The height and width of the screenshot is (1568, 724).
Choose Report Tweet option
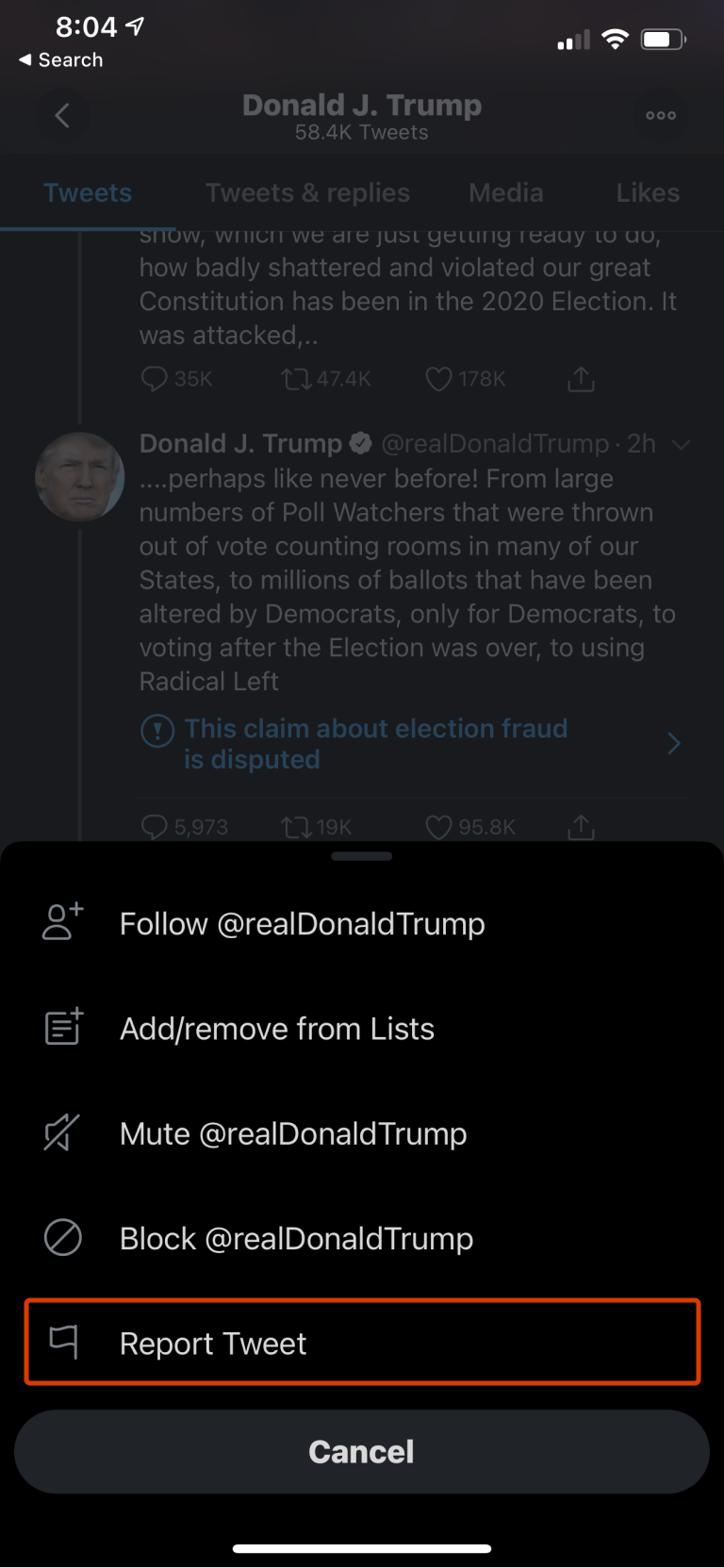click(362, 1343)
